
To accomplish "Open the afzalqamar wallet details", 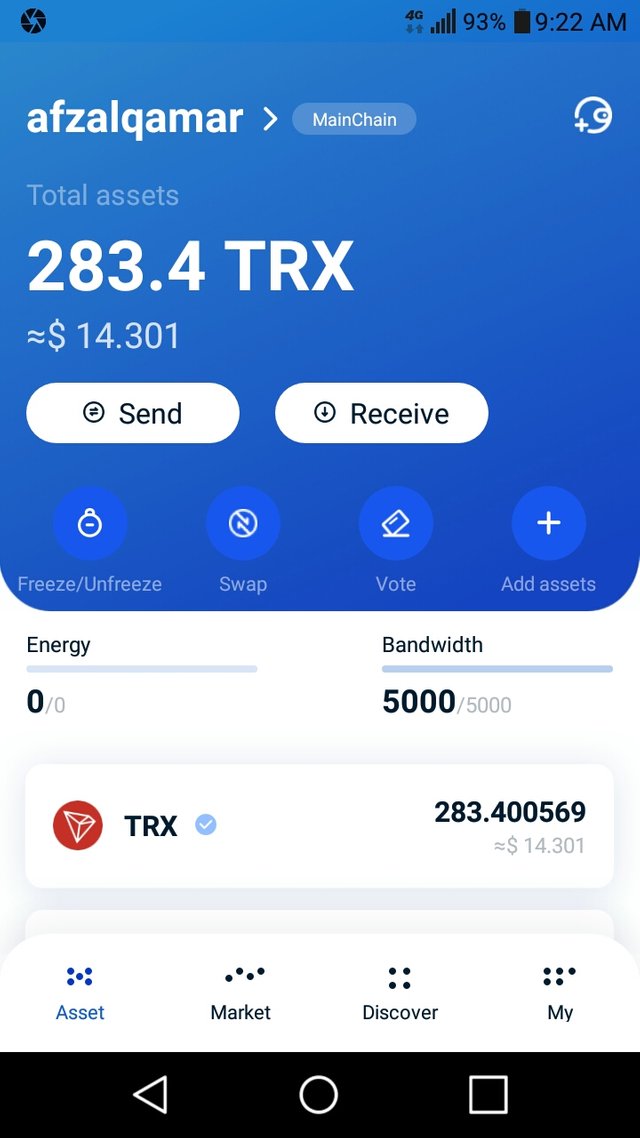I will [152, 119].
